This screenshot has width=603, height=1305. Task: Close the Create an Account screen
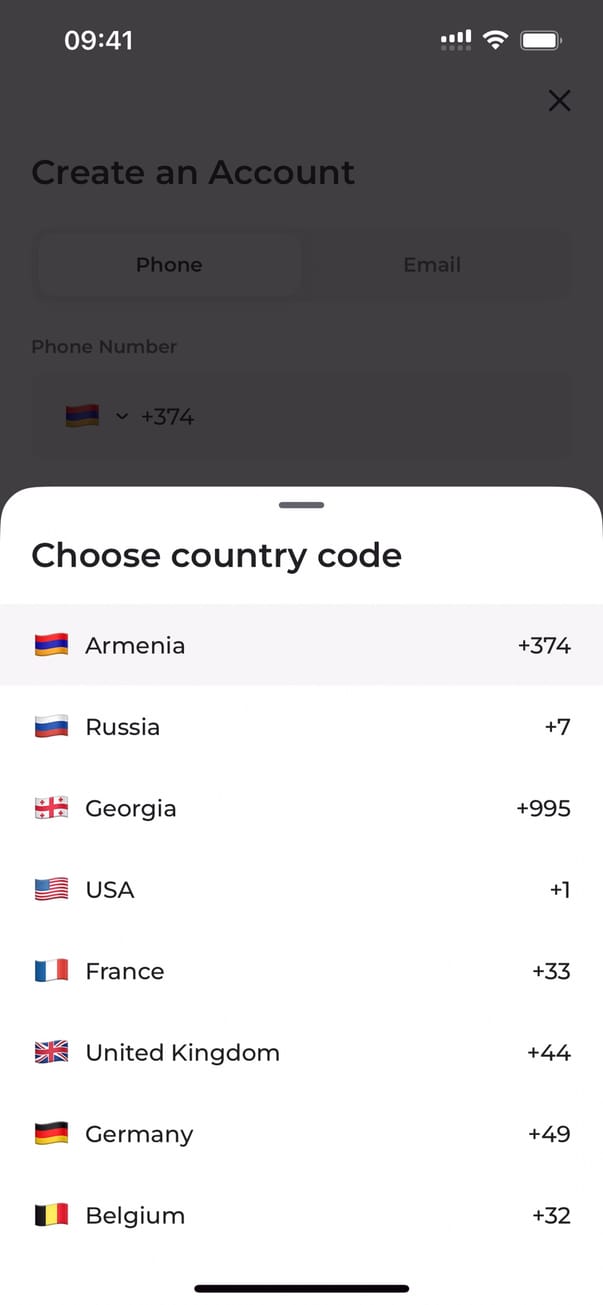point(559,100)
